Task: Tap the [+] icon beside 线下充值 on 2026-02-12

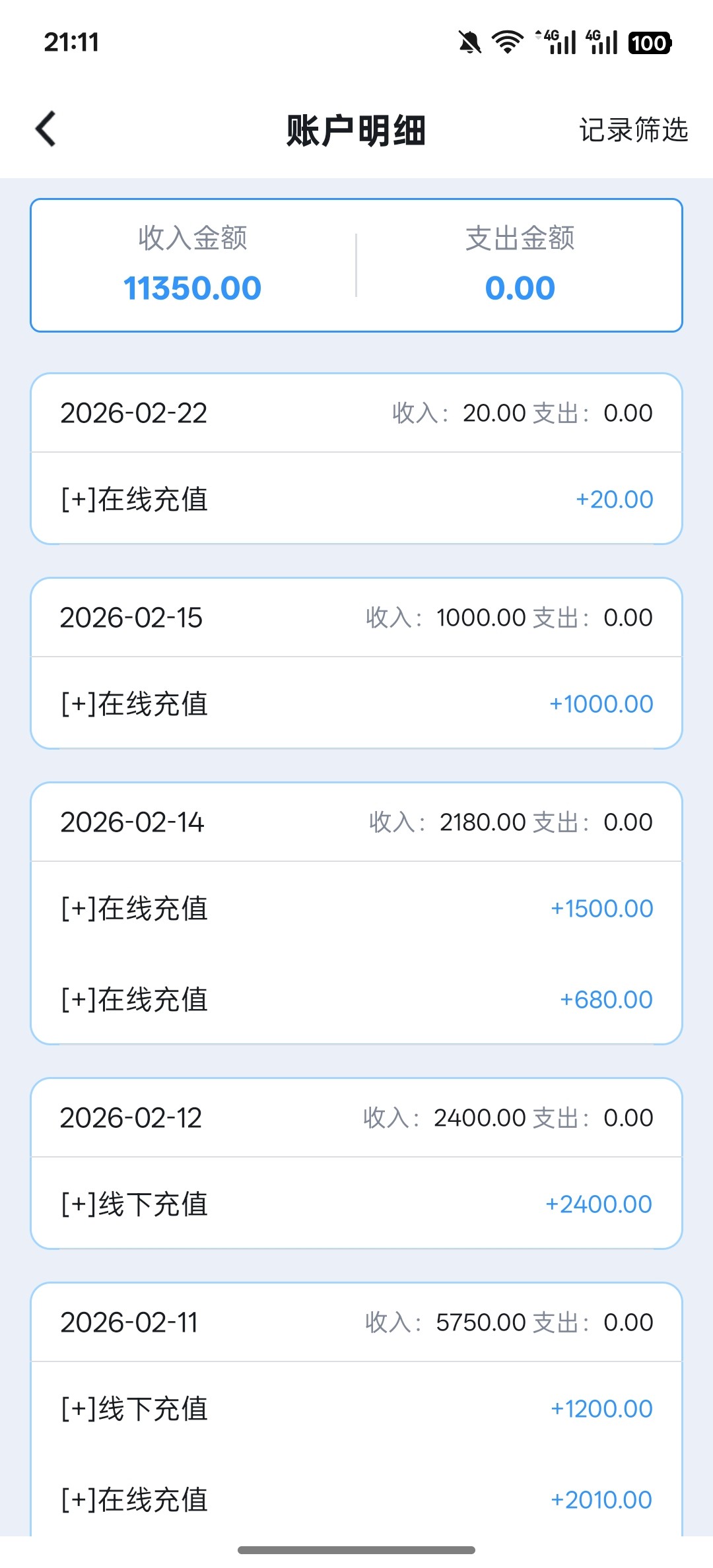Action: click(x=77, y=1204)
